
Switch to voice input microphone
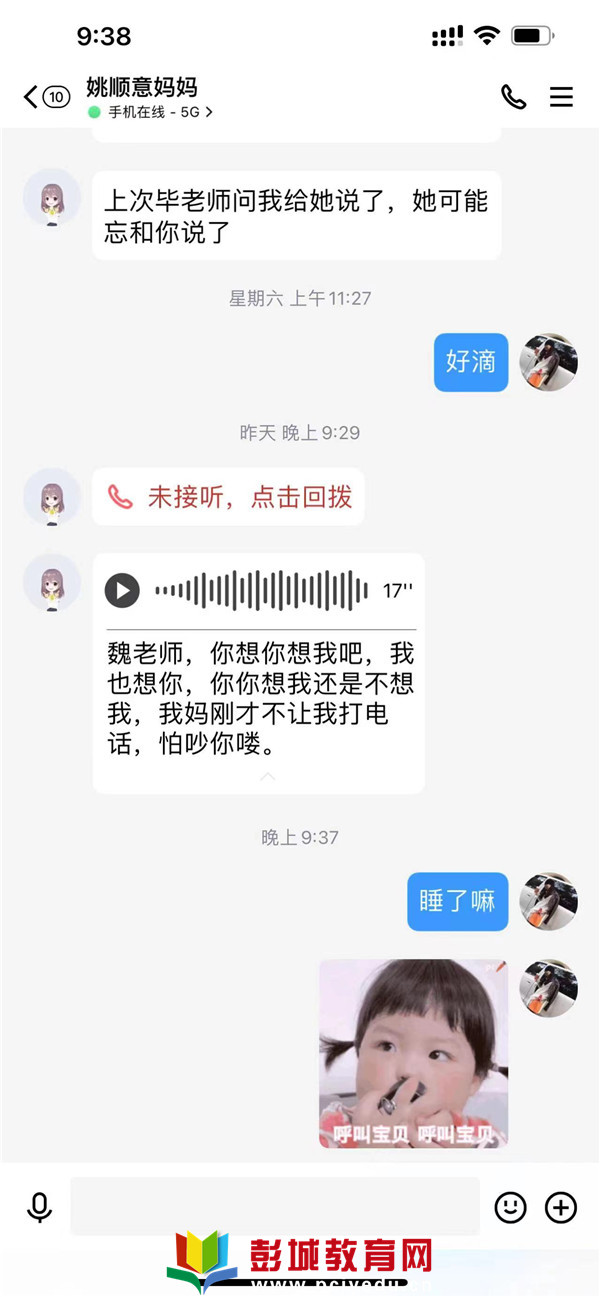click(x=39, y=1207)
